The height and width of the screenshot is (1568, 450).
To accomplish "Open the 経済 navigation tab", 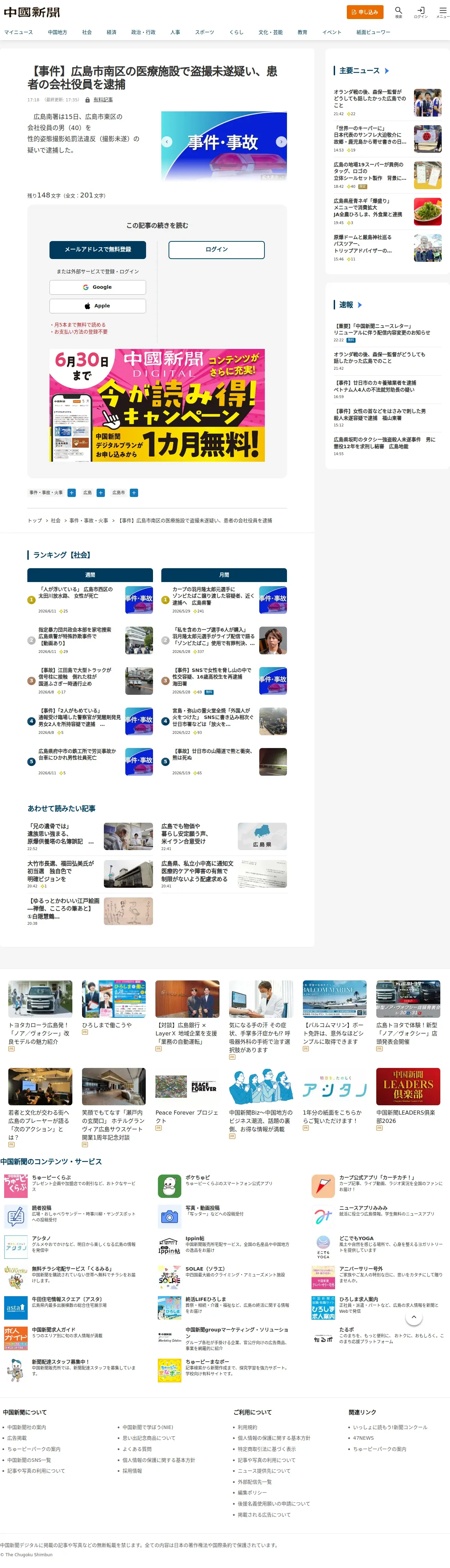I will coord(111,32).
